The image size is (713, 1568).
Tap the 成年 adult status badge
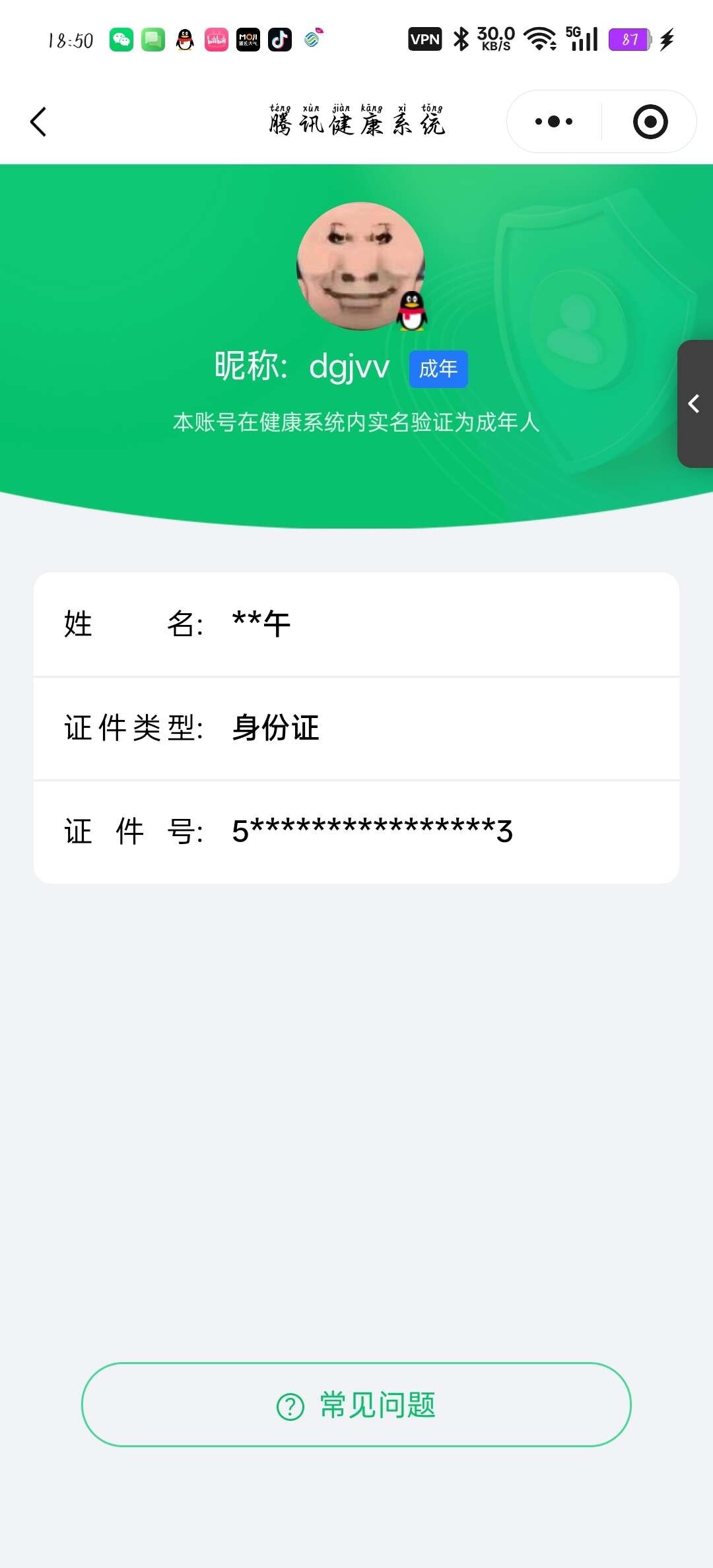pos(438,369)
